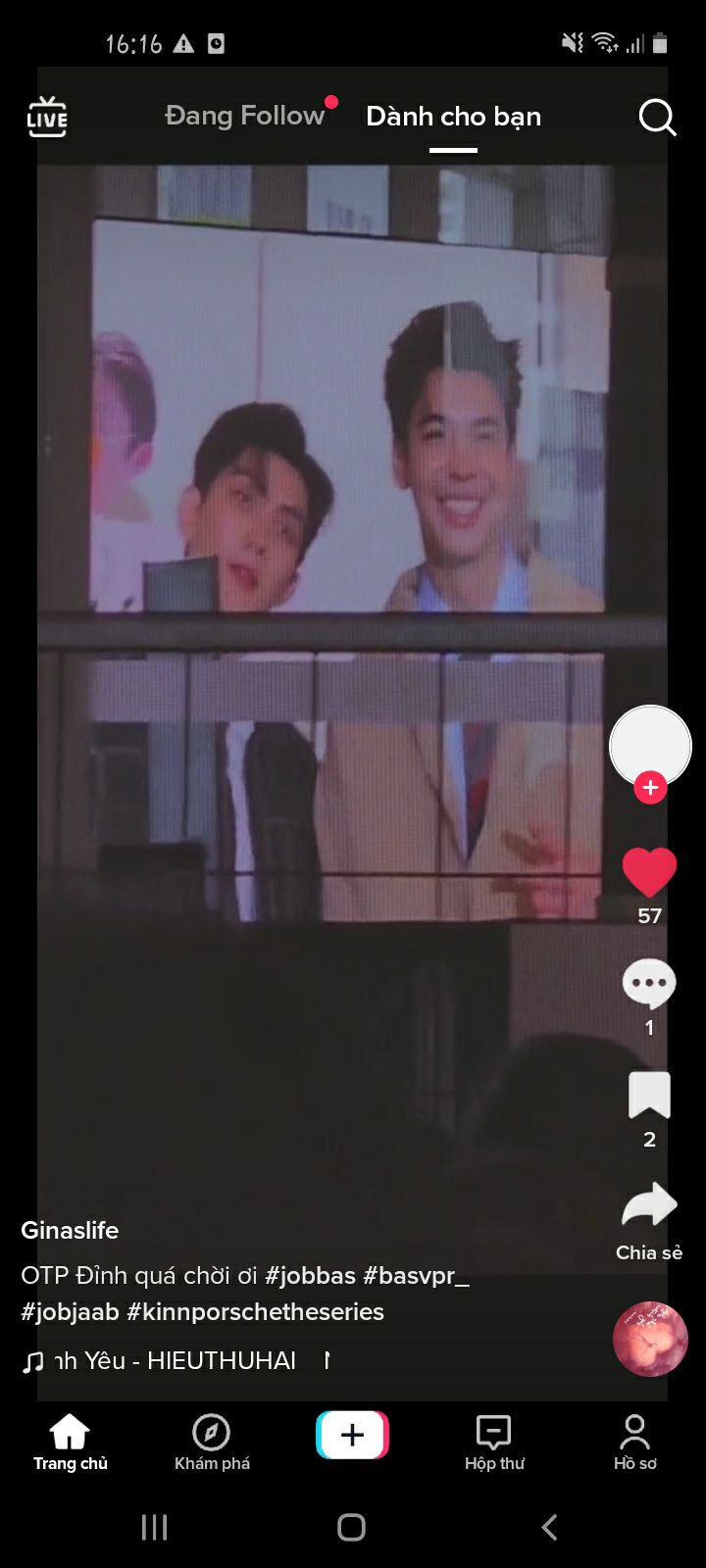Viewport: 706px width, 1568px height.
Task: Switch to the Hồ sơ tab
Action: tap(634, 1442)
